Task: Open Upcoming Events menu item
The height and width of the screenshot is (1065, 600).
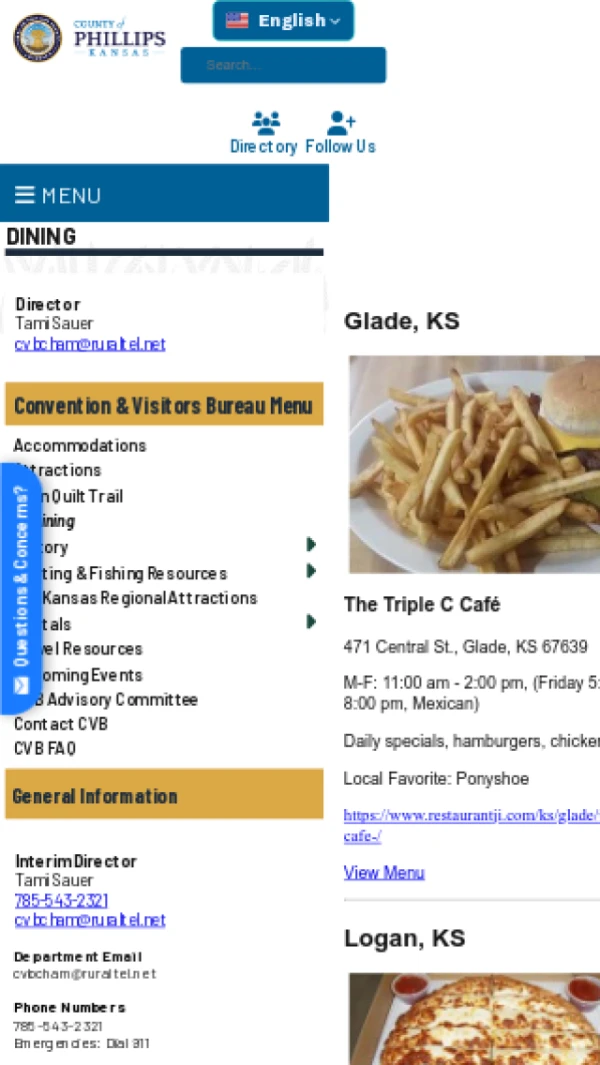Action: tap(92, 675)
